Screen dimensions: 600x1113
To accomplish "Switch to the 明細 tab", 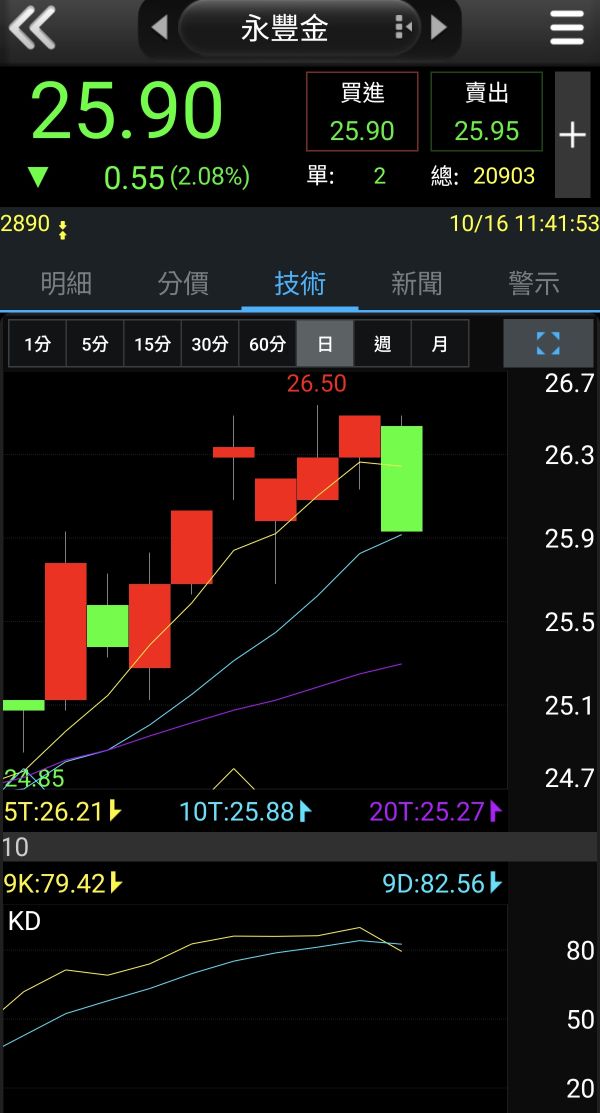I will (66, 284).
